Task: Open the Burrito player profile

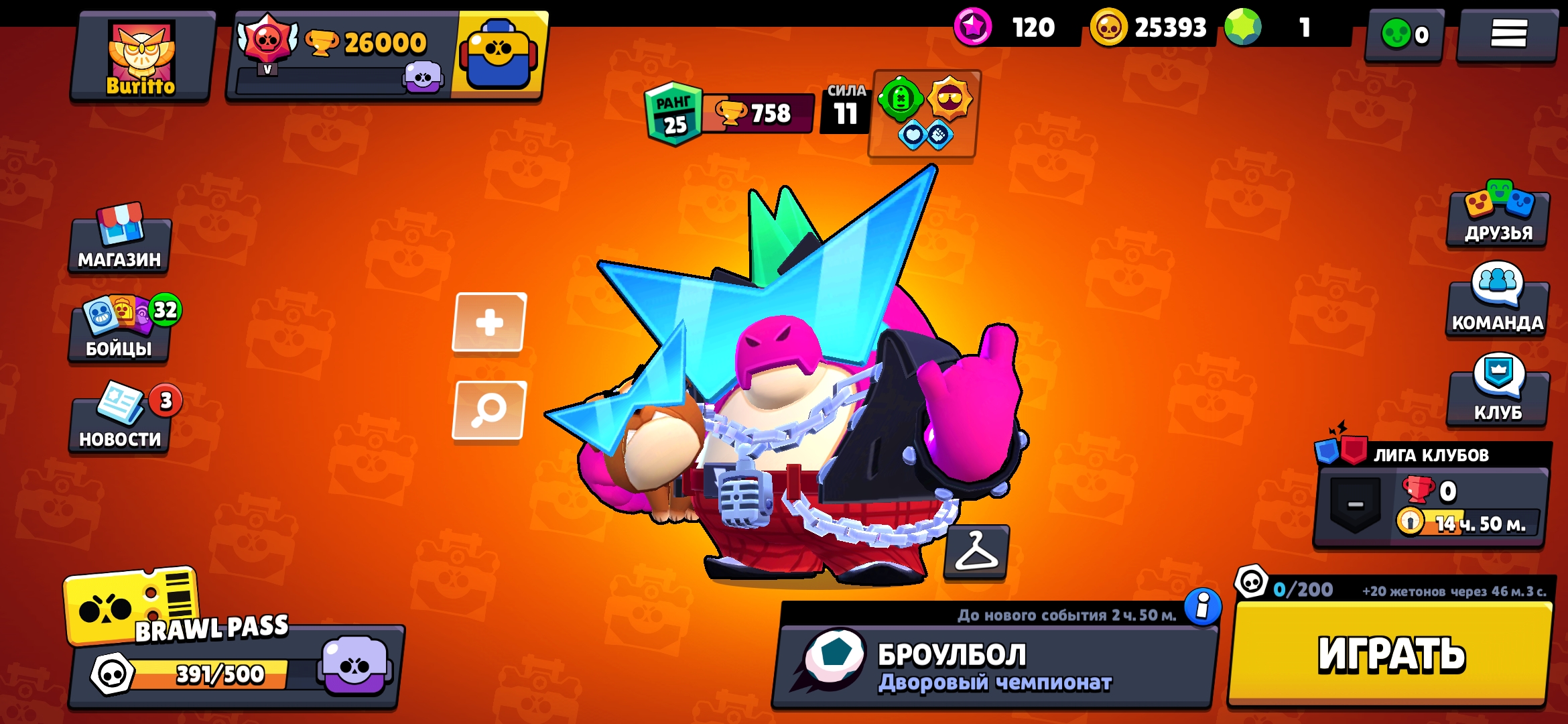Action: pyautogui.click(x=141, y=58)
